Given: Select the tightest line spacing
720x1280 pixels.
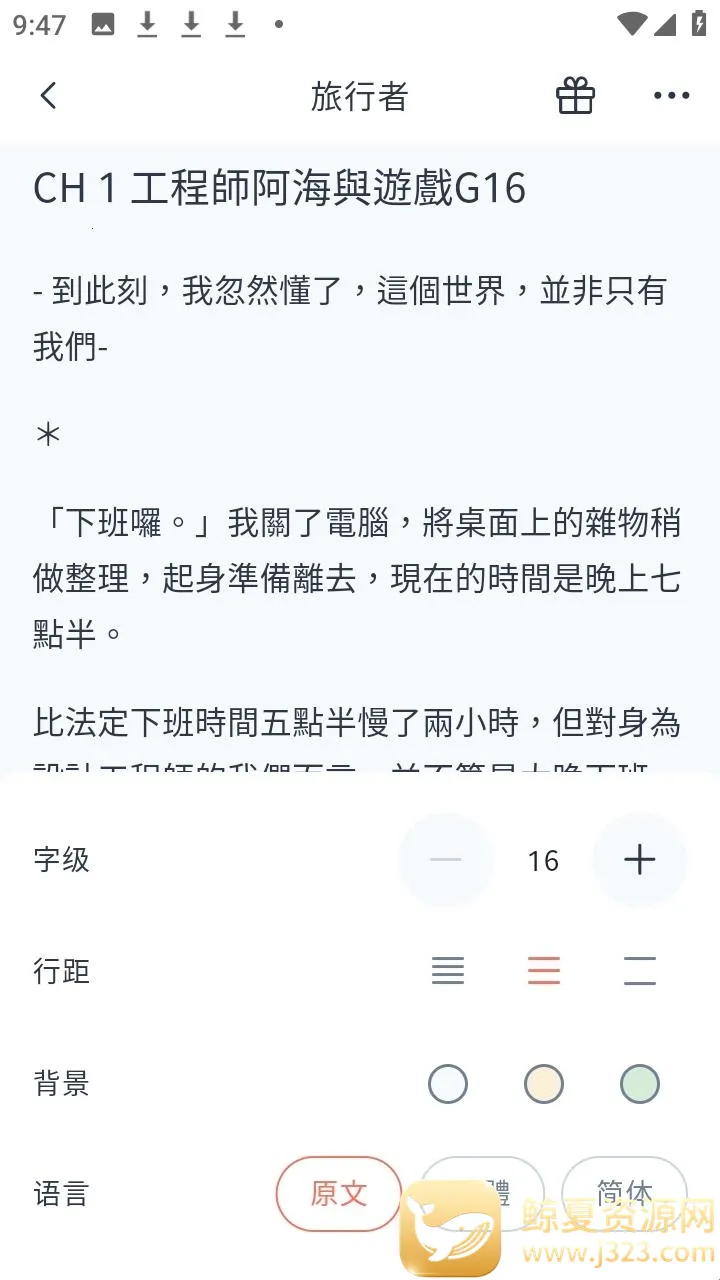Looking at the screenshot, I should (x=448, y=971).
